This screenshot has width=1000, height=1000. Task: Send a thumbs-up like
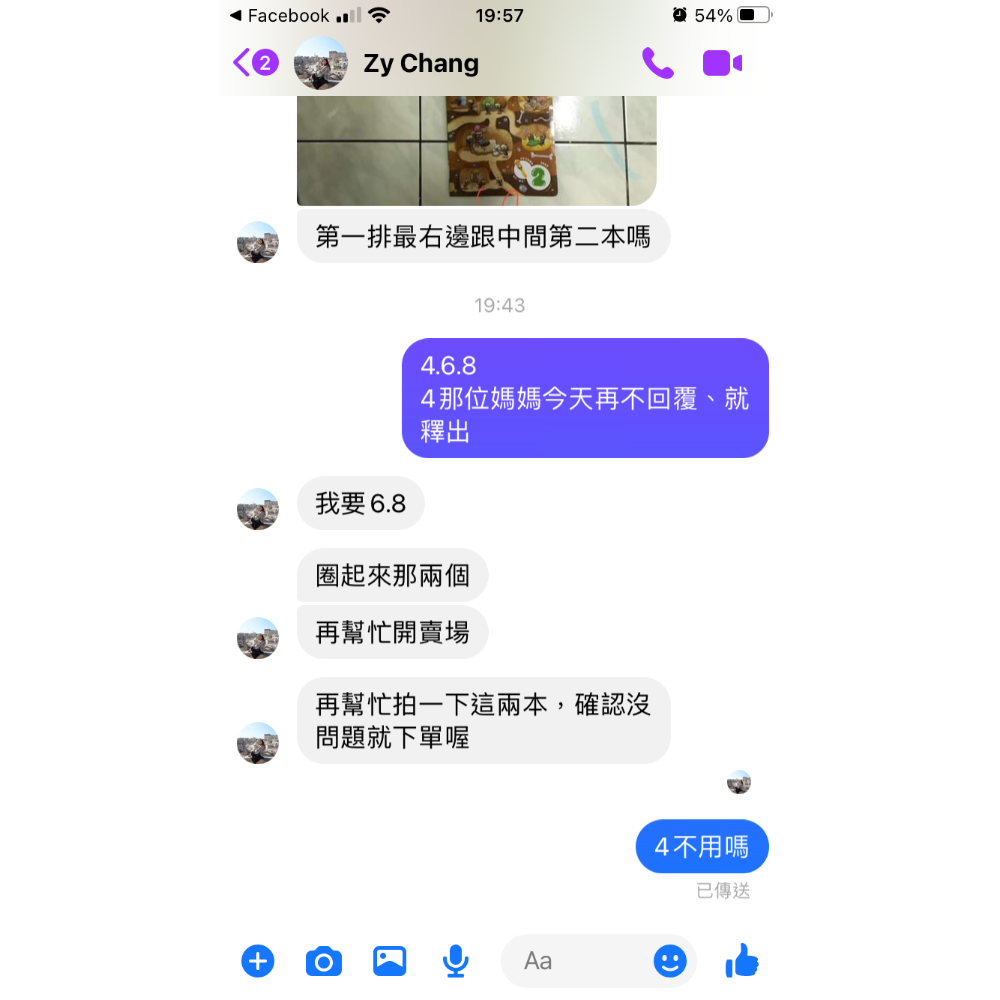pos(742,961)
